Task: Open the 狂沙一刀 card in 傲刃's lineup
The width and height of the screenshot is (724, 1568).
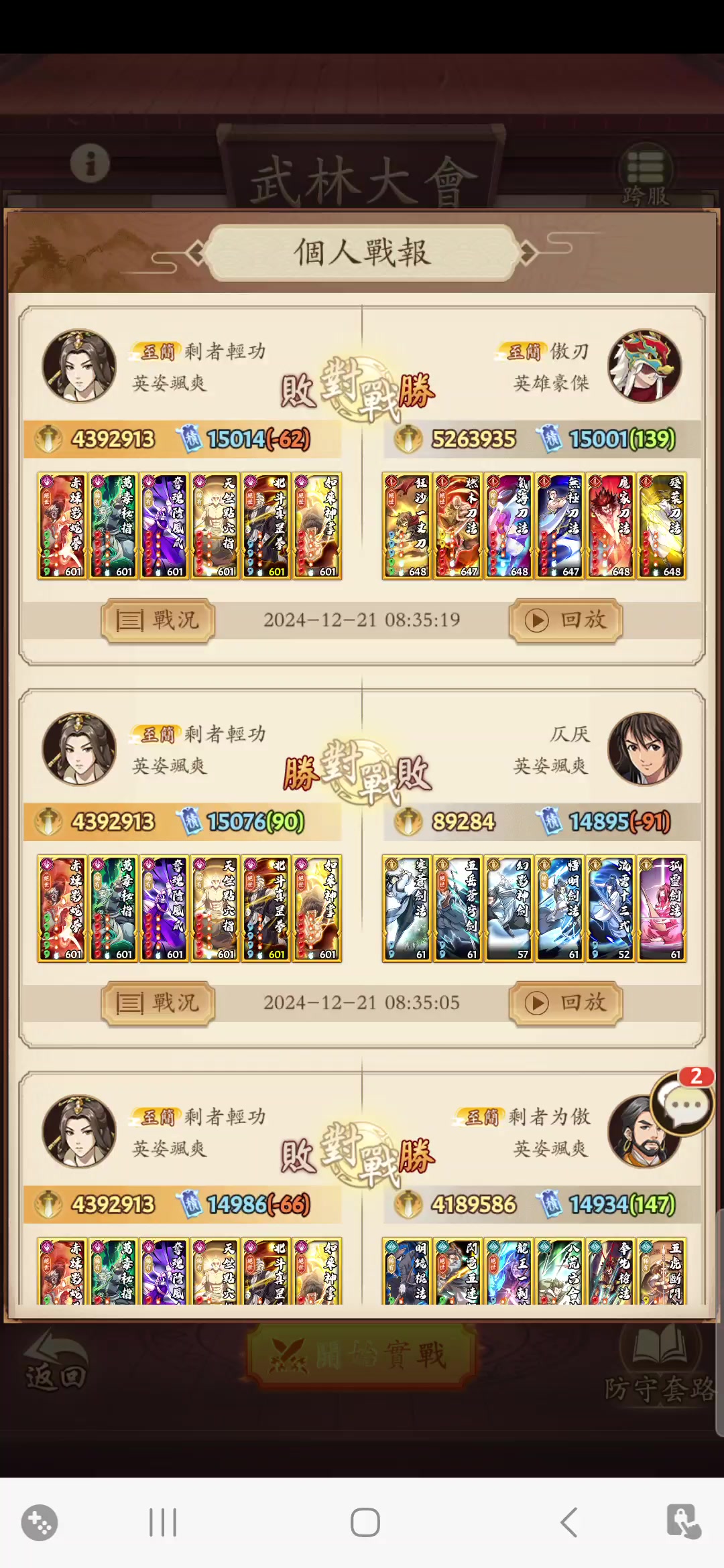Action: tap(407, 526)
